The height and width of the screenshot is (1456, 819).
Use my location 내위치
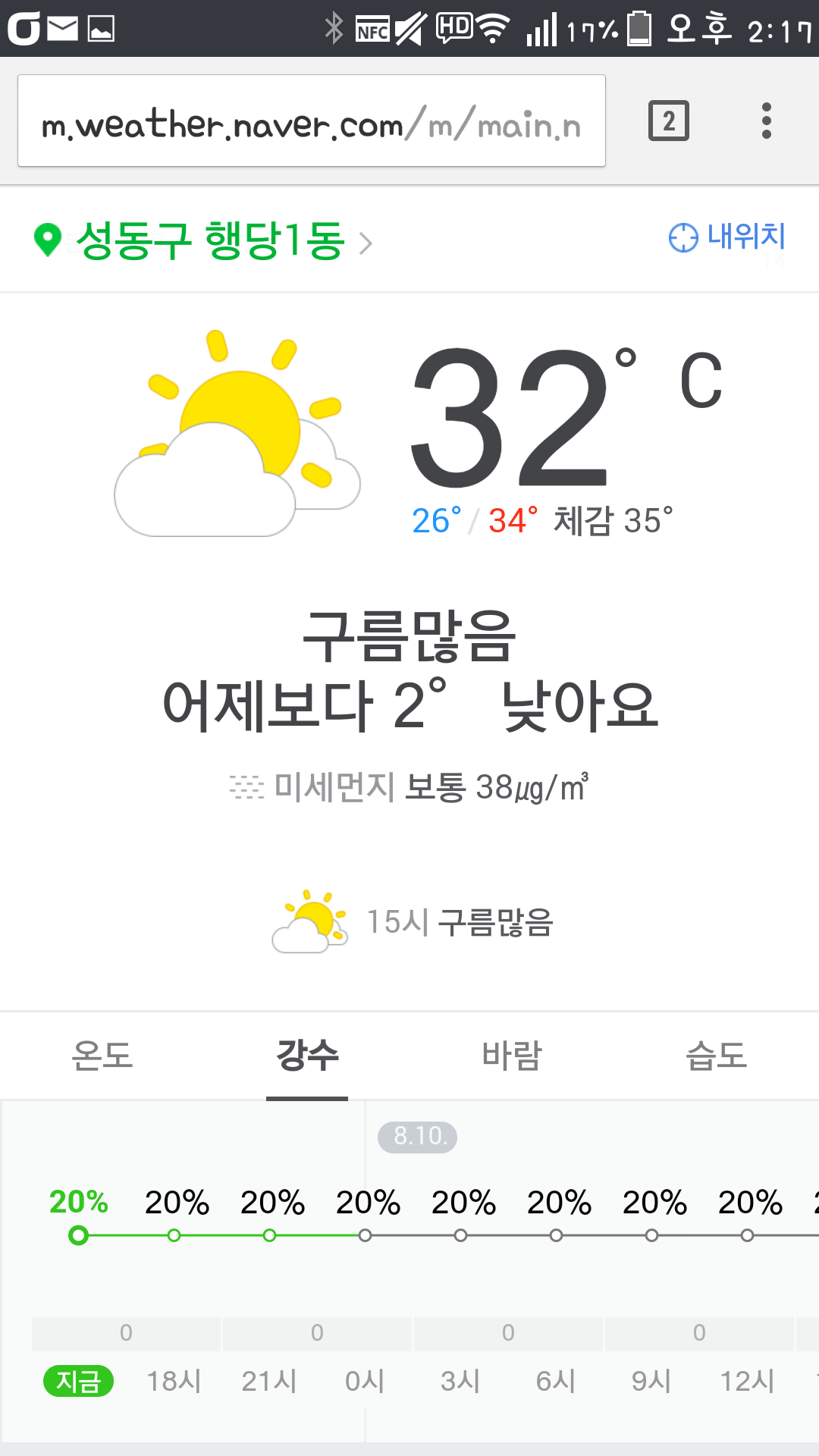(726, 237)
